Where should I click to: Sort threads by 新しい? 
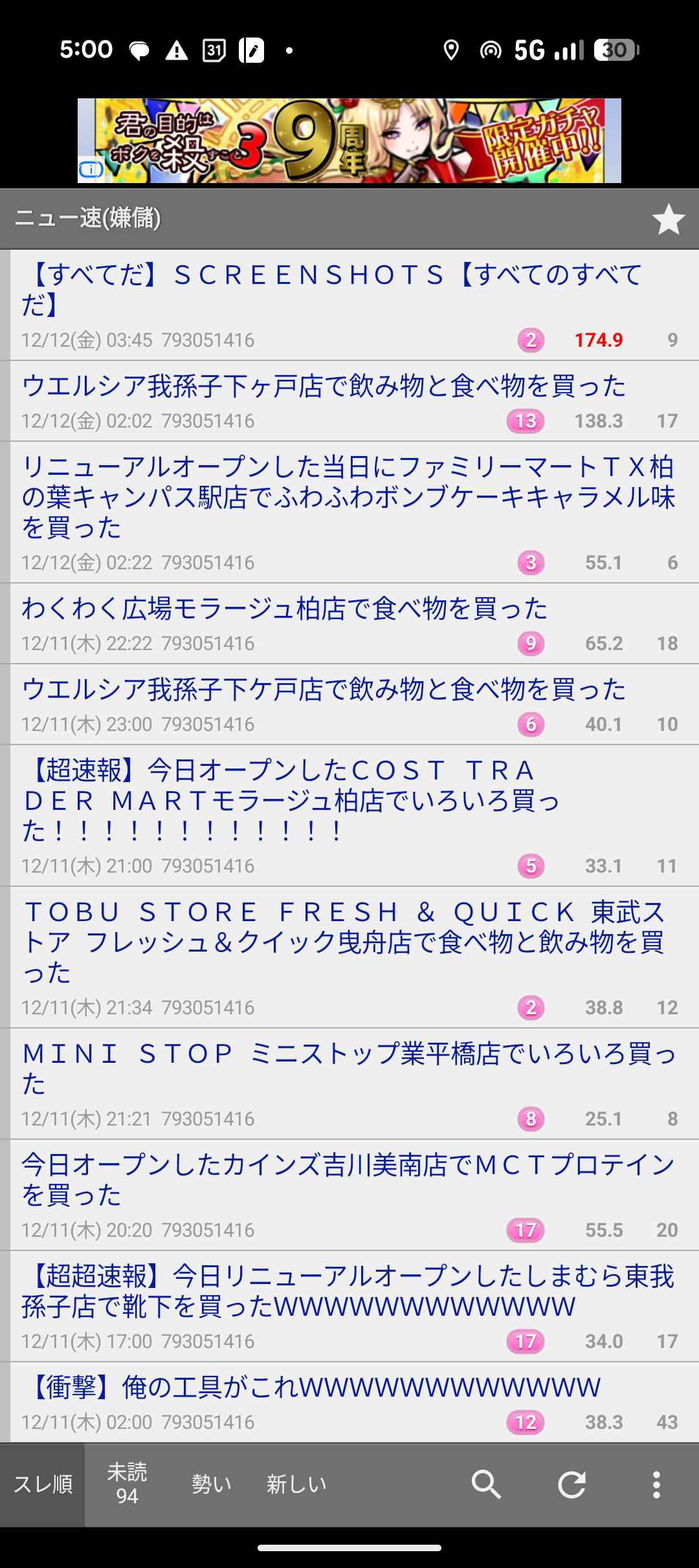[296, 1484]
